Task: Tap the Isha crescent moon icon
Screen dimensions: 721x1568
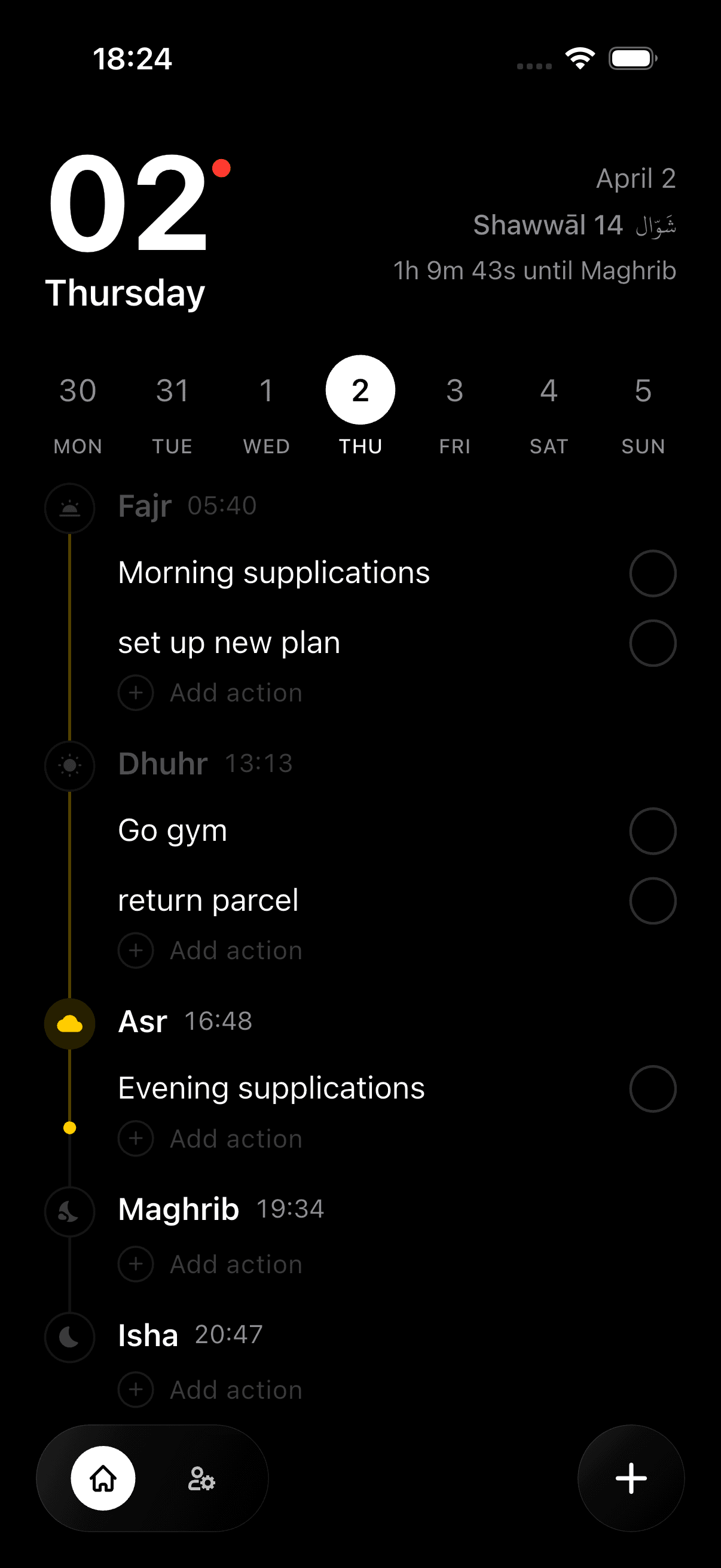Action: coord(69,1337)
